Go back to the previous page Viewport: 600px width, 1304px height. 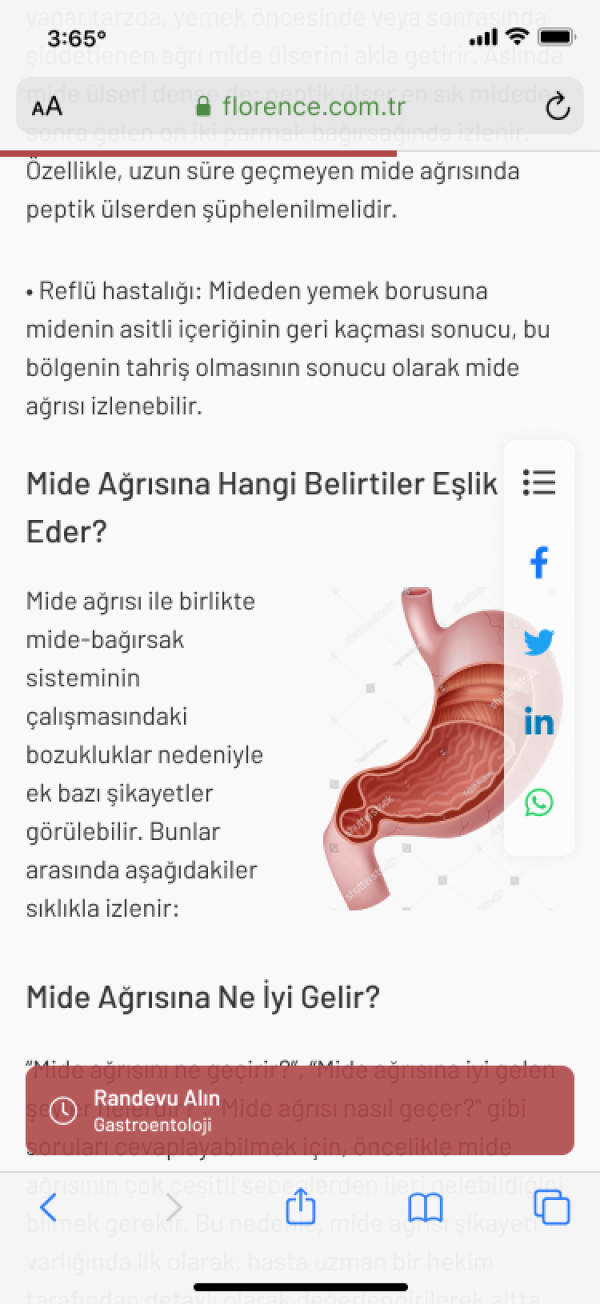pos(48,1207)
